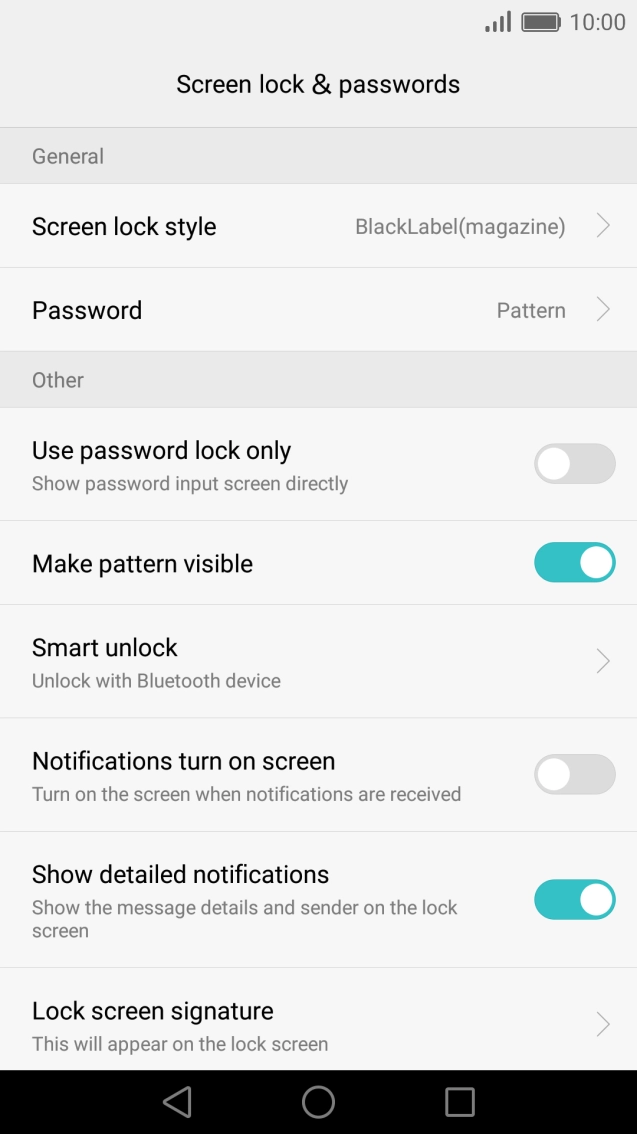Open recent apps overview

point(460,1102)
